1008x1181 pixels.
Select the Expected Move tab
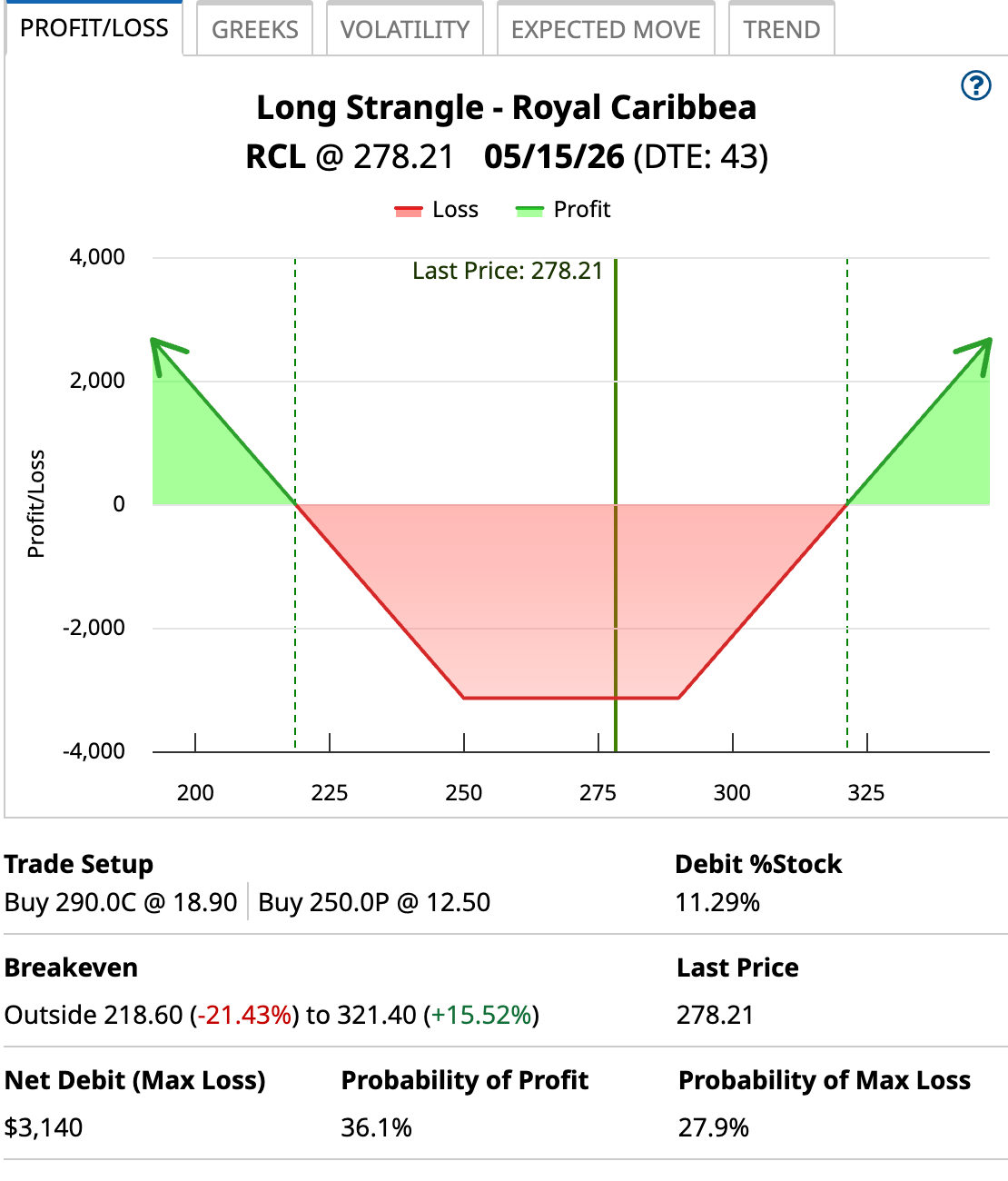pyautogui.click(x=606, y=30)
